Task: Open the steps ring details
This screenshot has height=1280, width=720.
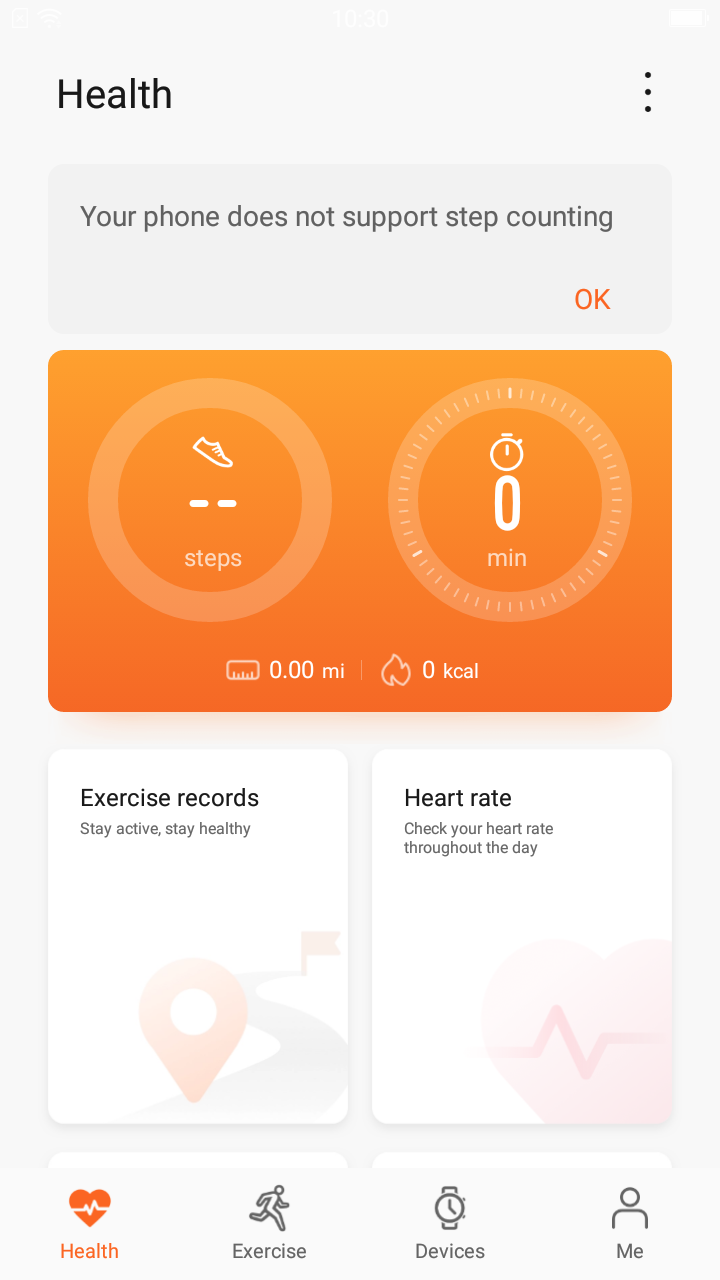Action: 210,500
